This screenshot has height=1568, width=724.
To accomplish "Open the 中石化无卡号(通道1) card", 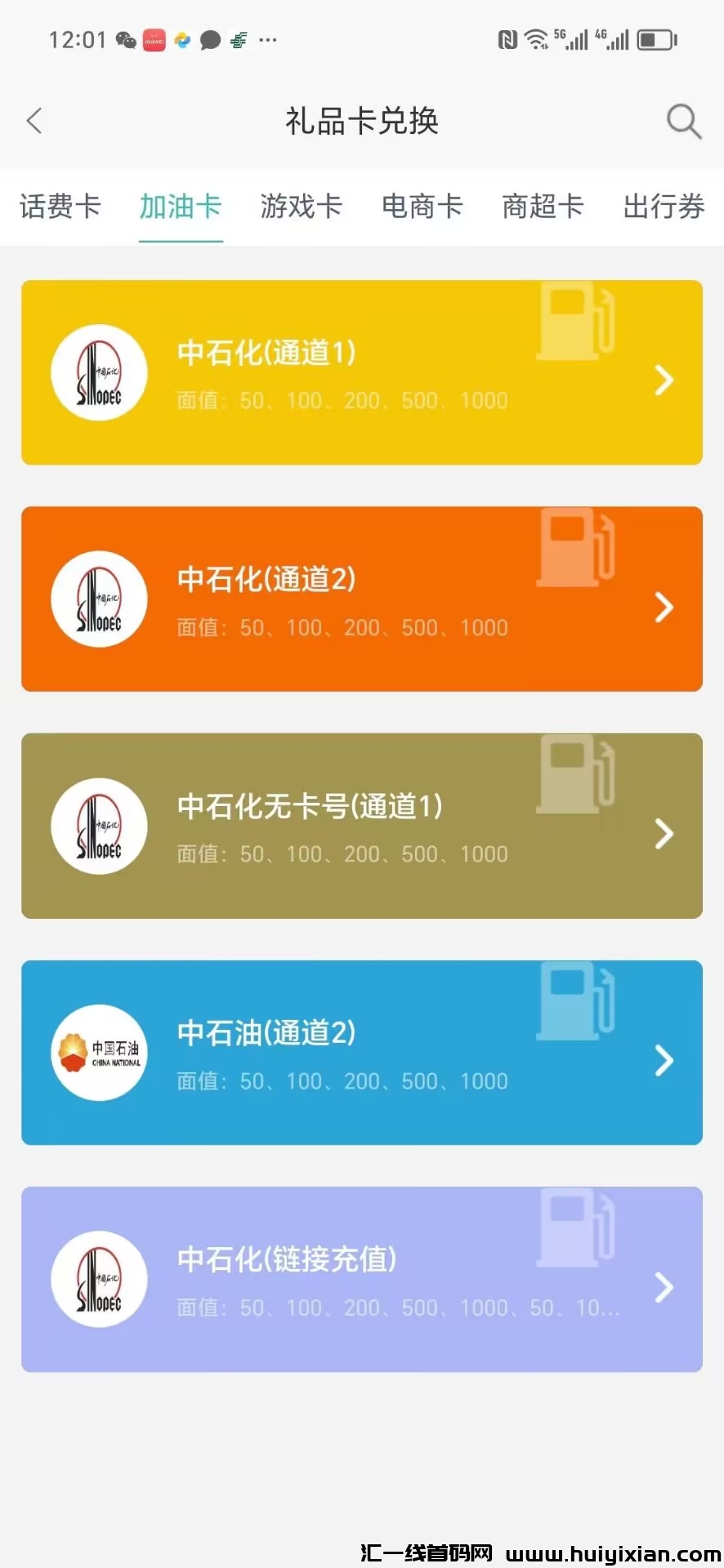I will (x=362, y=826).
